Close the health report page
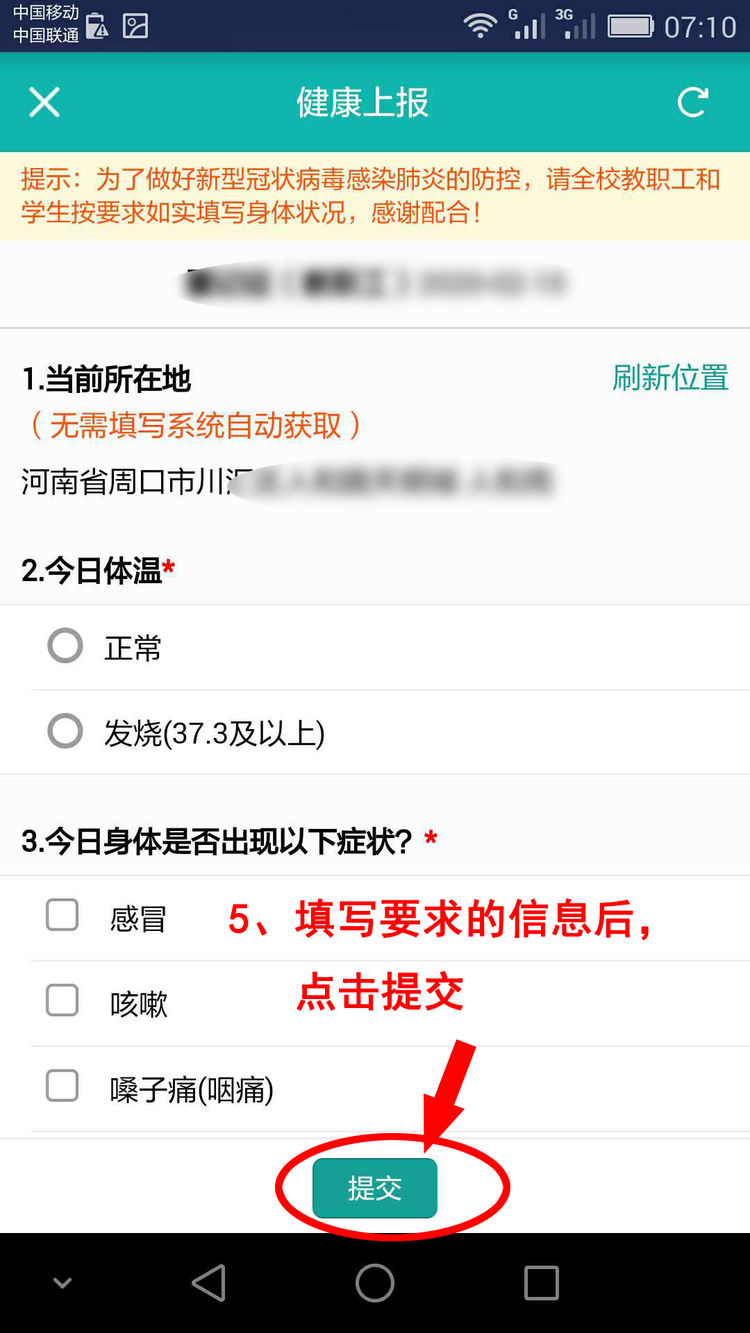The height and width of the screenshot is (1333, 750). point(44,102)
